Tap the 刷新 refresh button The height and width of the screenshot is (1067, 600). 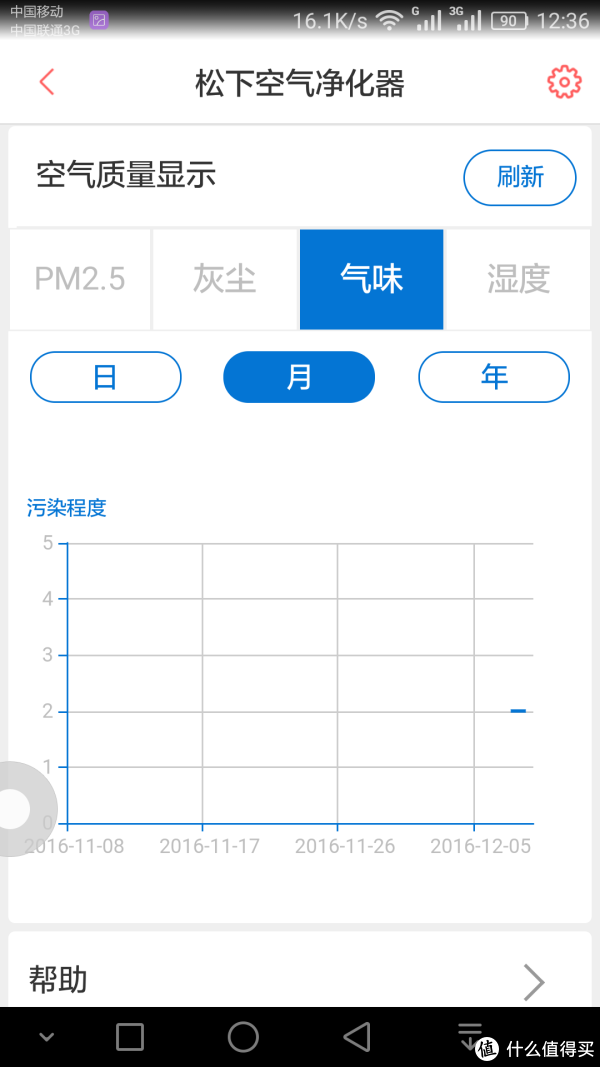click(x=520, y=177)
